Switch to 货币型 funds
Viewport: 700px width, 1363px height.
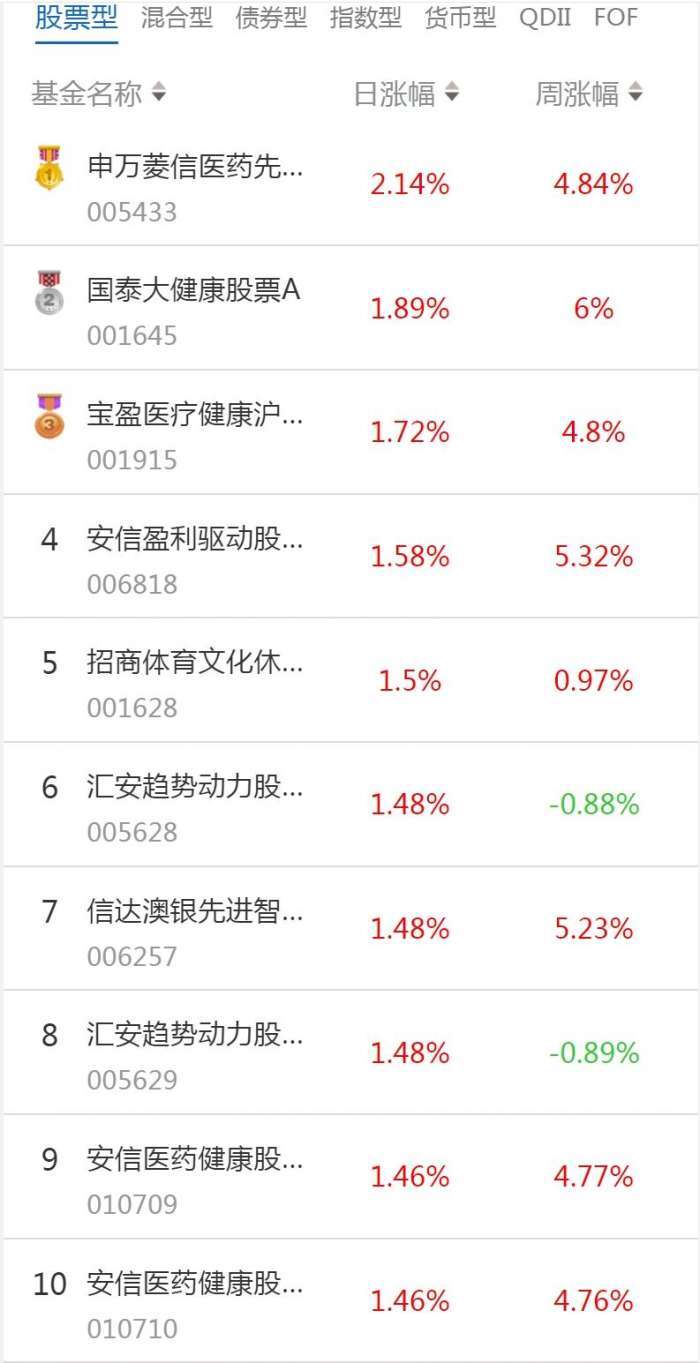[460, 18]
